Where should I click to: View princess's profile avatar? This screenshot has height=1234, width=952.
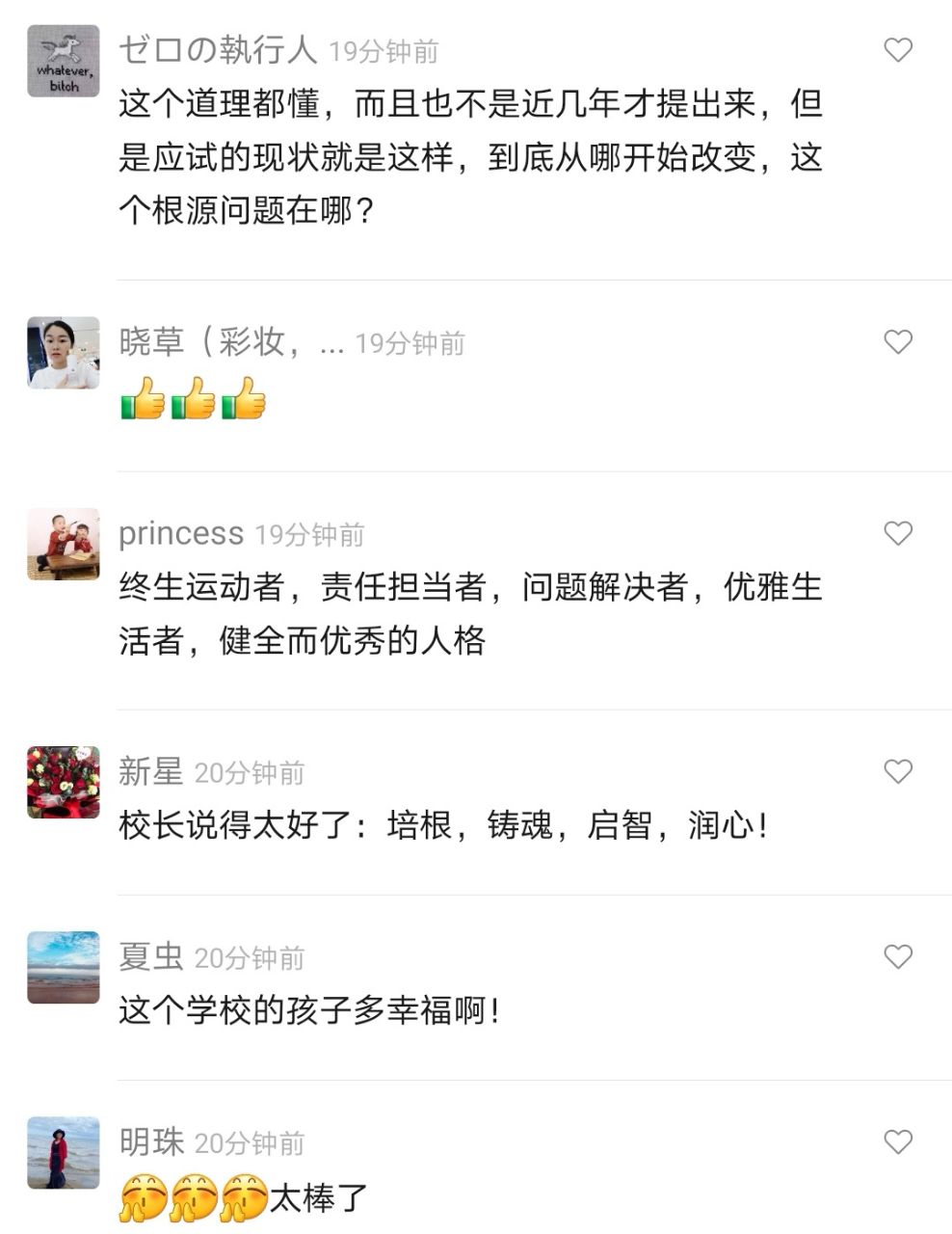click(x=64, y=545)
